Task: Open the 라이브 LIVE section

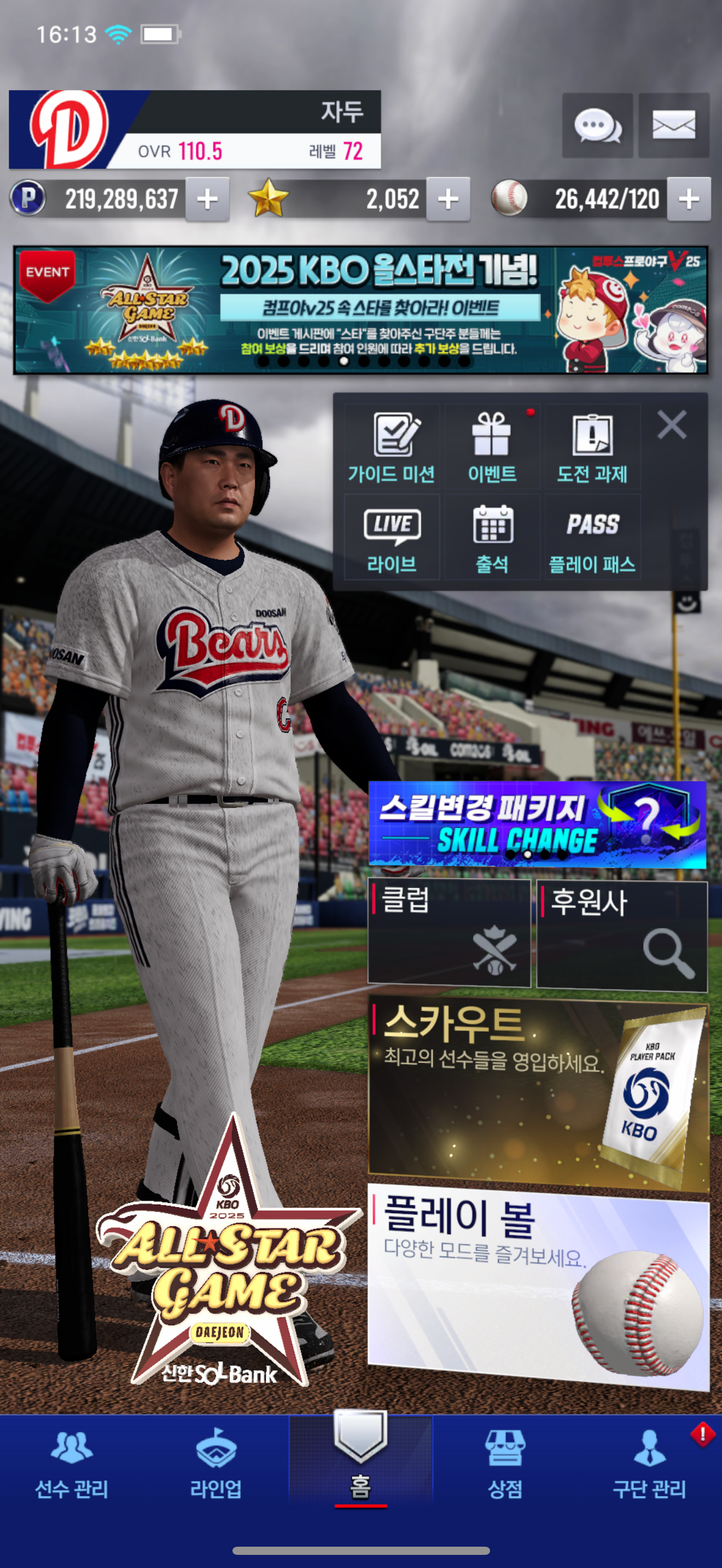Action: pos(392,538)
